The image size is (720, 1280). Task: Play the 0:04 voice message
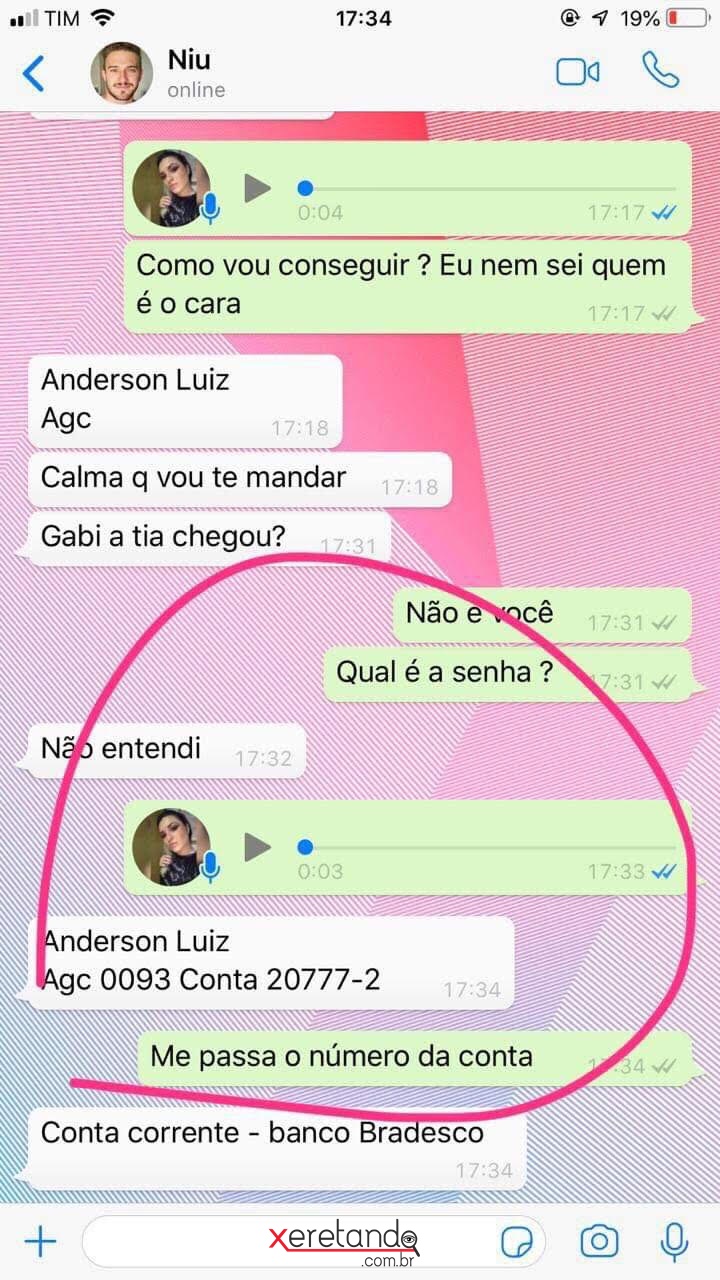pos(258,188)
